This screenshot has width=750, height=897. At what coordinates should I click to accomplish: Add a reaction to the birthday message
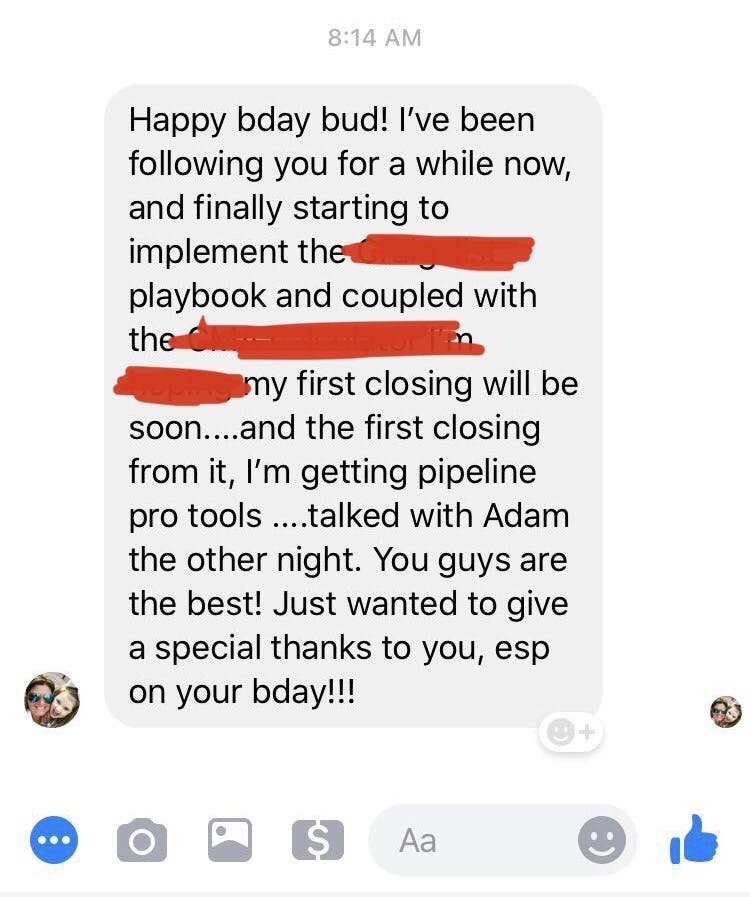(x=571, y=733)
